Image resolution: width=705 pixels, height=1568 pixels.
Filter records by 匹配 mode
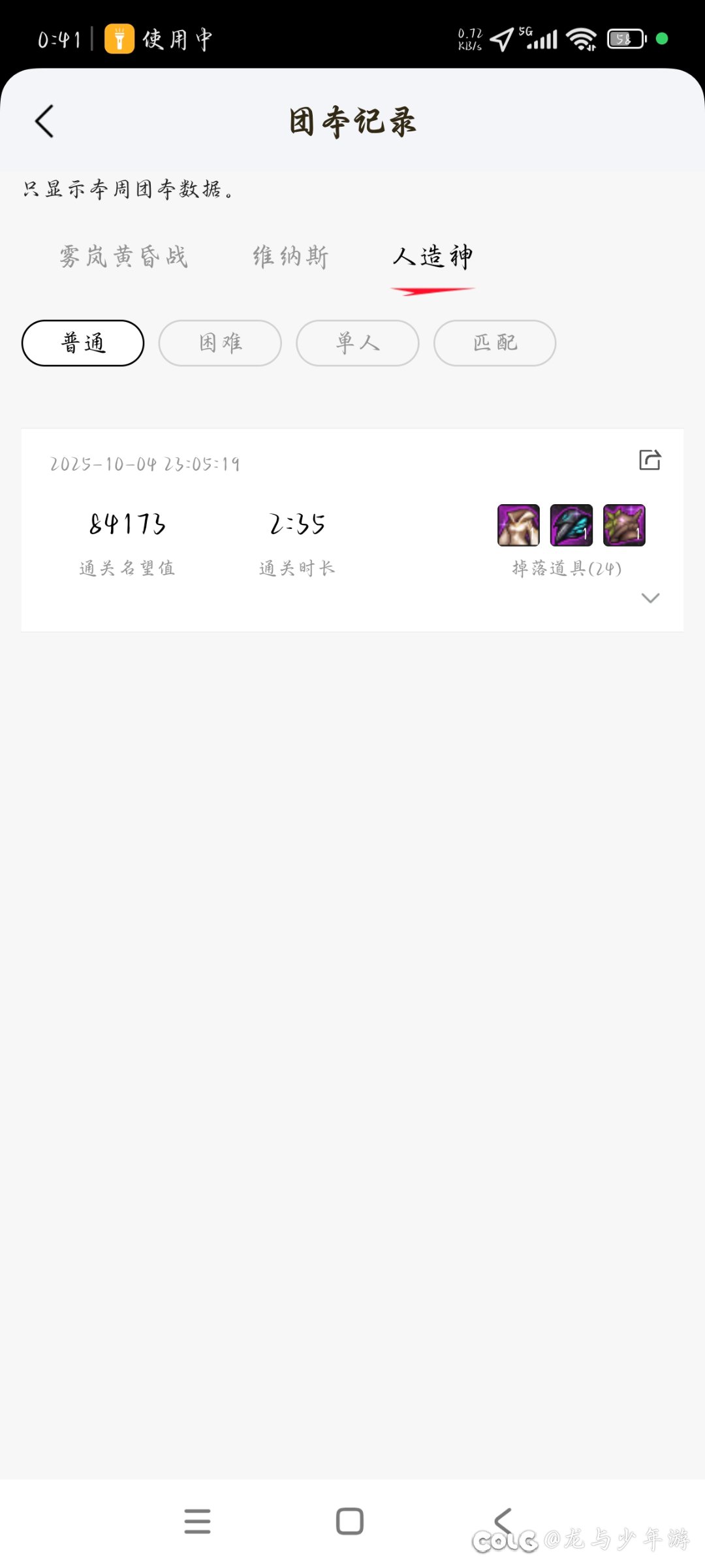tap(495, 343)
